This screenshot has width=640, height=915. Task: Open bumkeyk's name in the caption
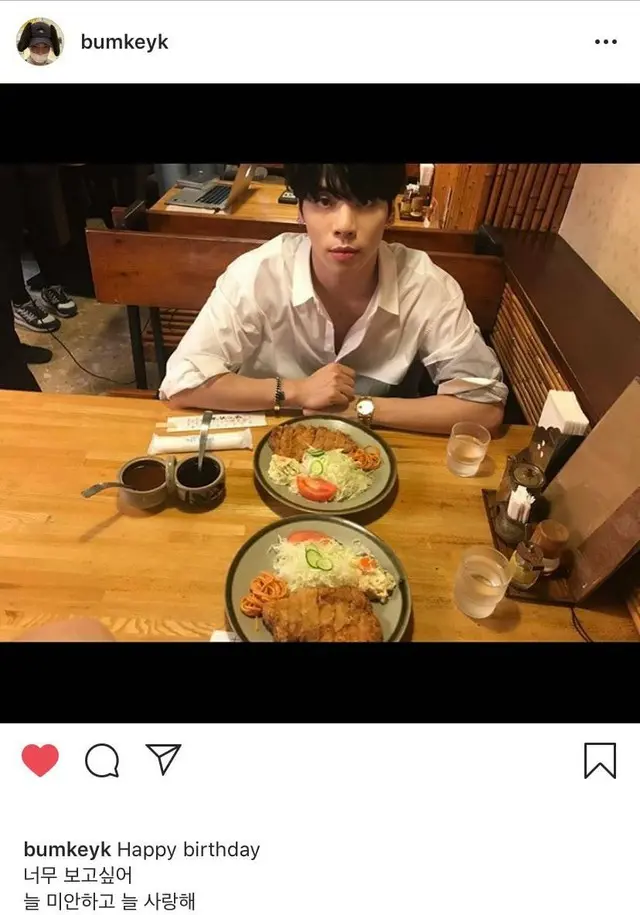click(67, 850)
